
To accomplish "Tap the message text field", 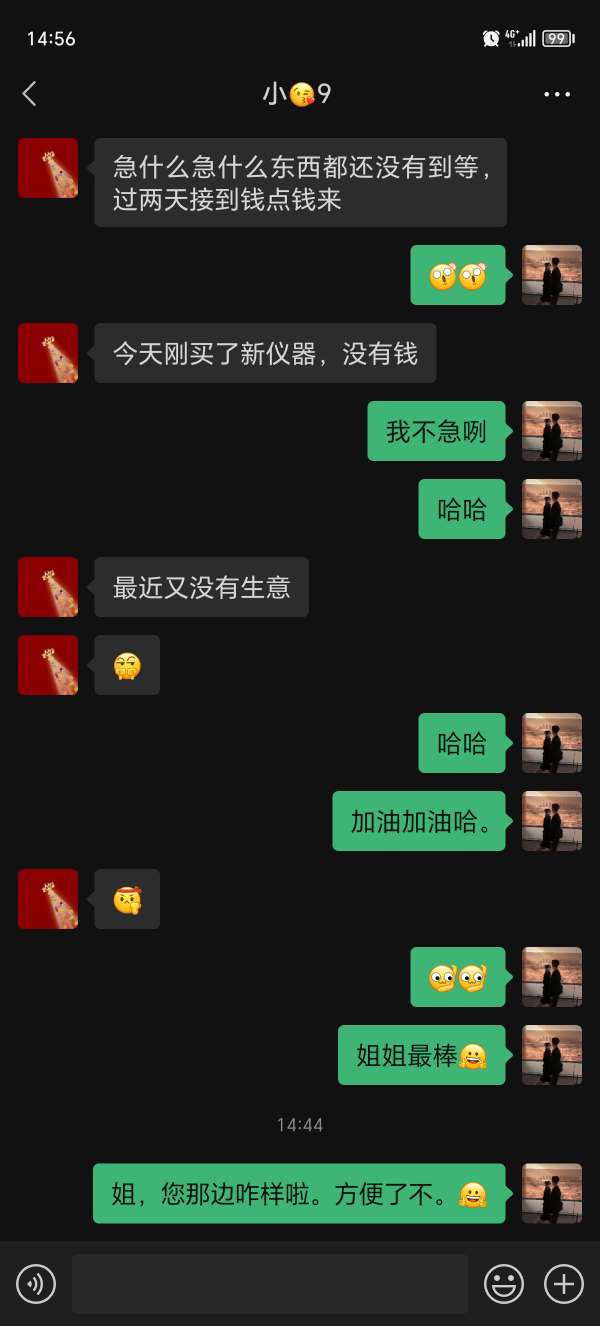I will [x=269, y=1283].
